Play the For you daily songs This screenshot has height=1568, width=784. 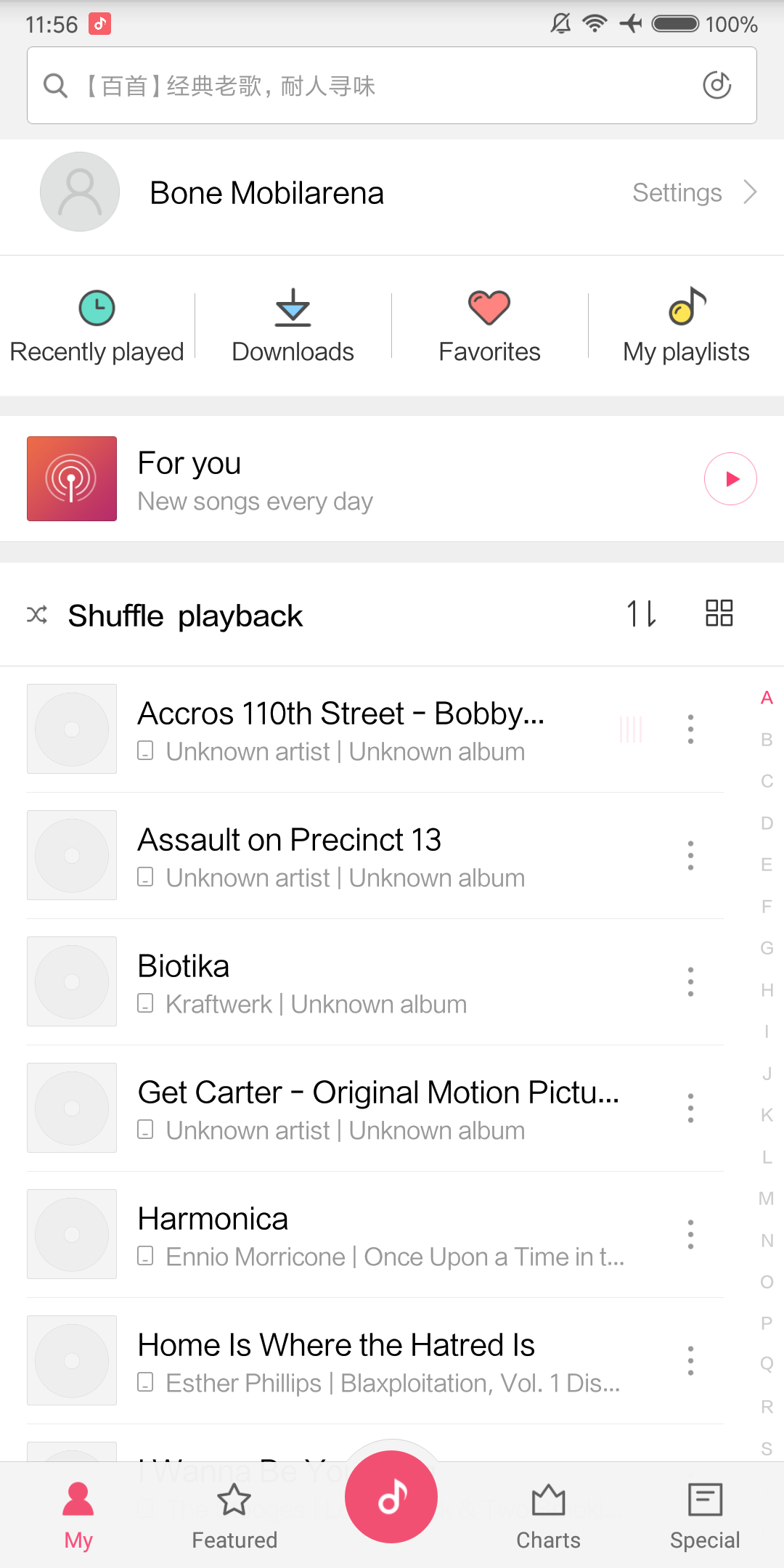(x=731, y=478)
